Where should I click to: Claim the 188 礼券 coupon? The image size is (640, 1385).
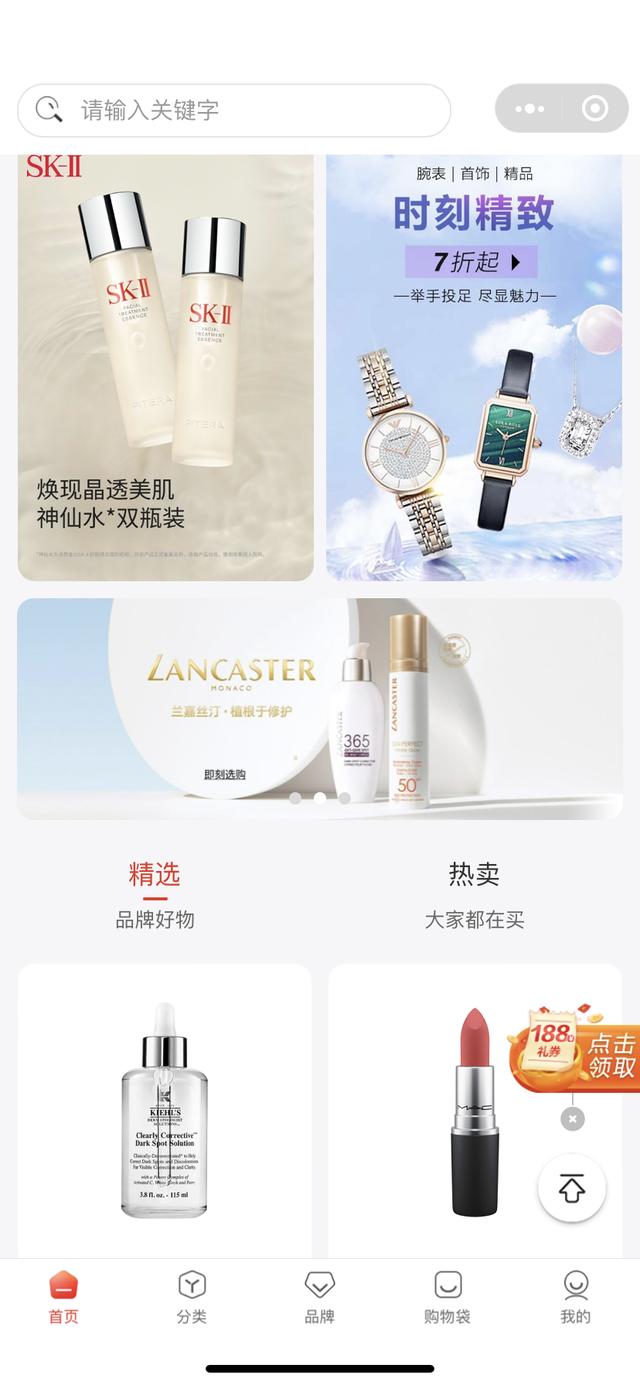pos(572,1050)
